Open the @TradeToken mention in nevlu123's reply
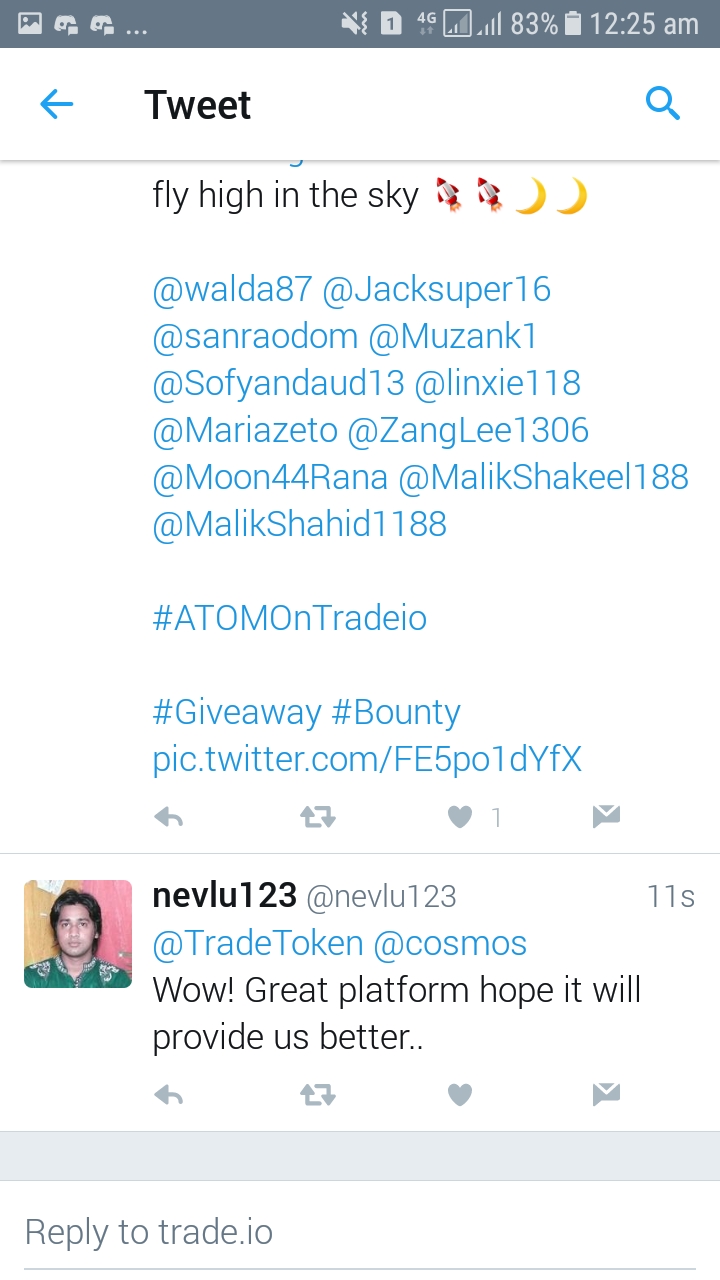The height and width of the screenshot is (1280, 720). (257, 943)
